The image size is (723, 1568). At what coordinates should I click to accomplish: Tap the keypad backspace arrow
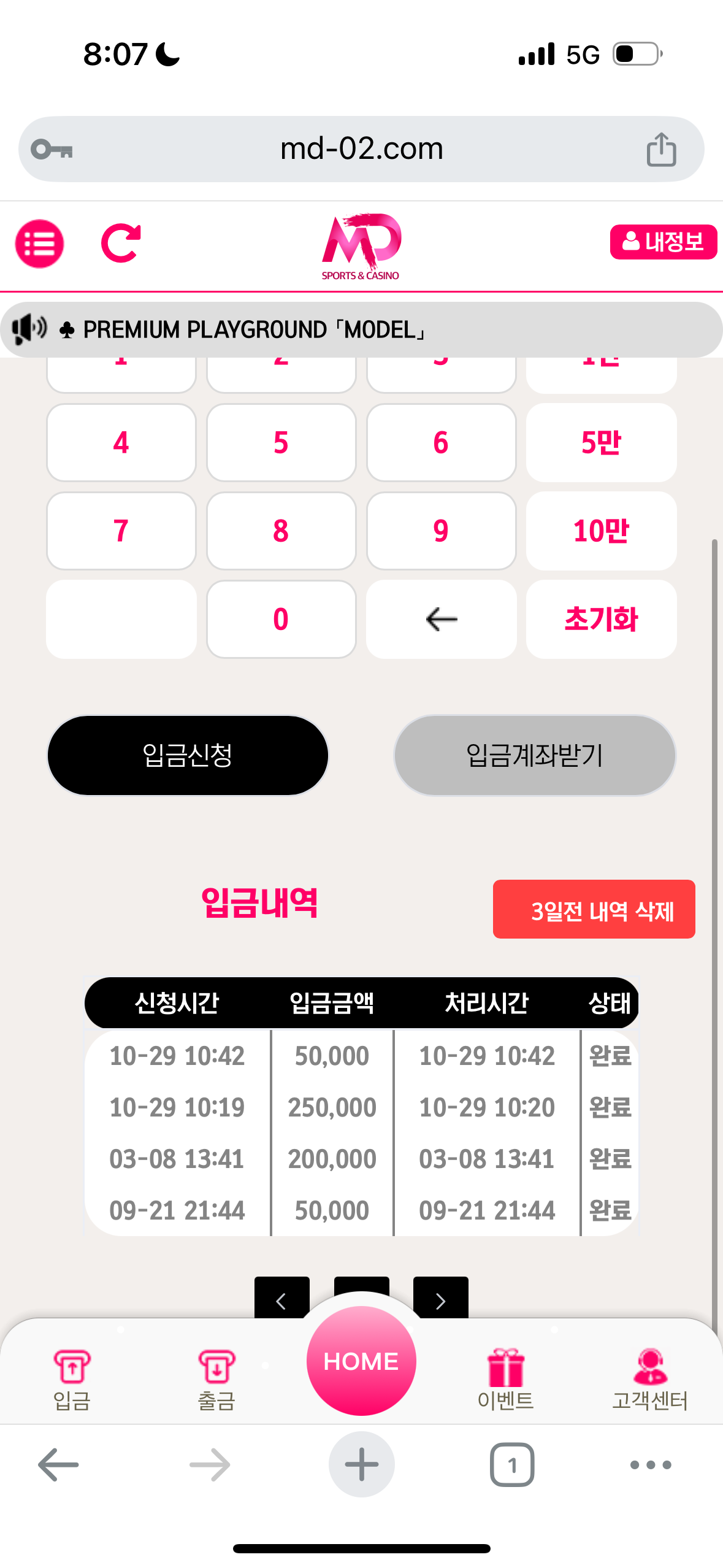point(441,619)
